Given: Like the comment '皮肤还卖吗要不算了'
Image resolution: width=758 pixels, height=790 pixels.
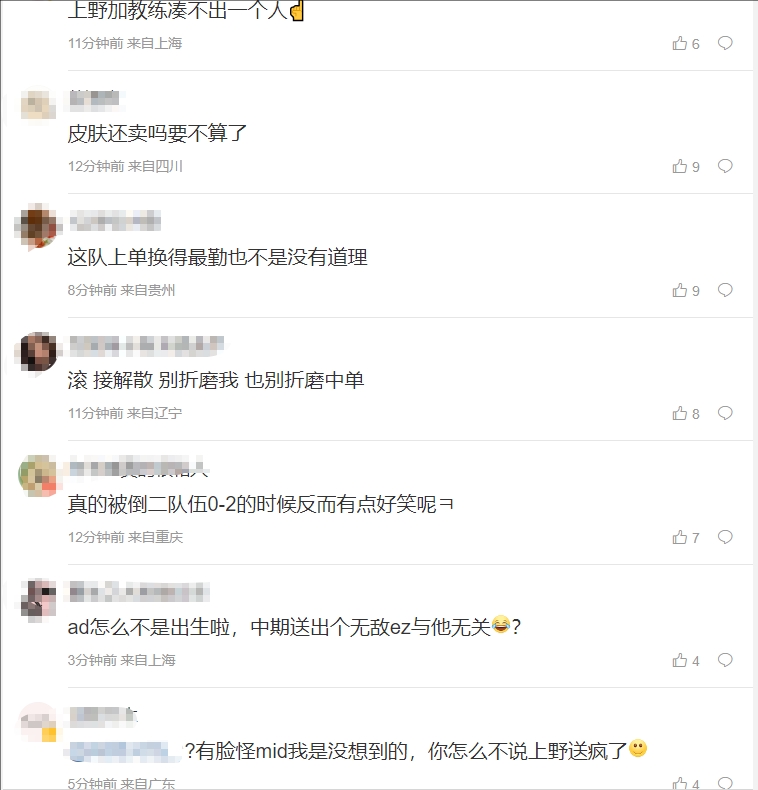Looking at the screenshot, I should tap(680, 167).
